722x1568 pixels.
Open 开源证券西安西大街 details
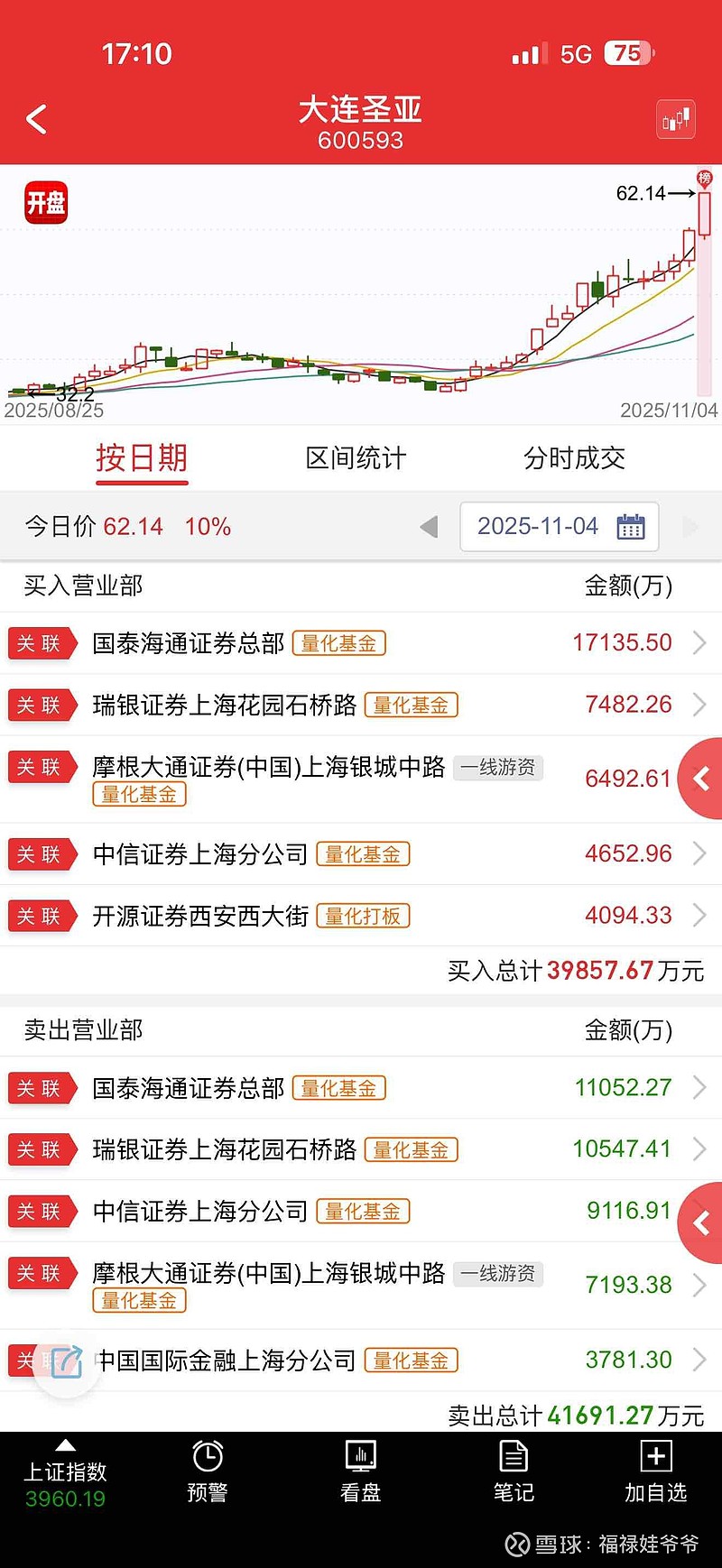coord(361,916)
